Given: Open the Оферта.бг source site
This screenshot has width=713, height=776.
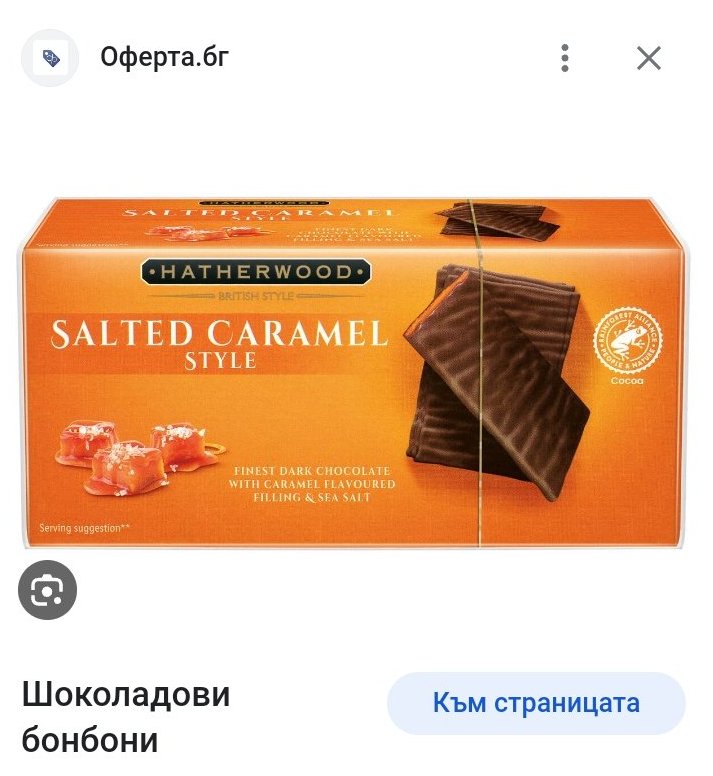Looking at the screenshot, I should 164,57.
